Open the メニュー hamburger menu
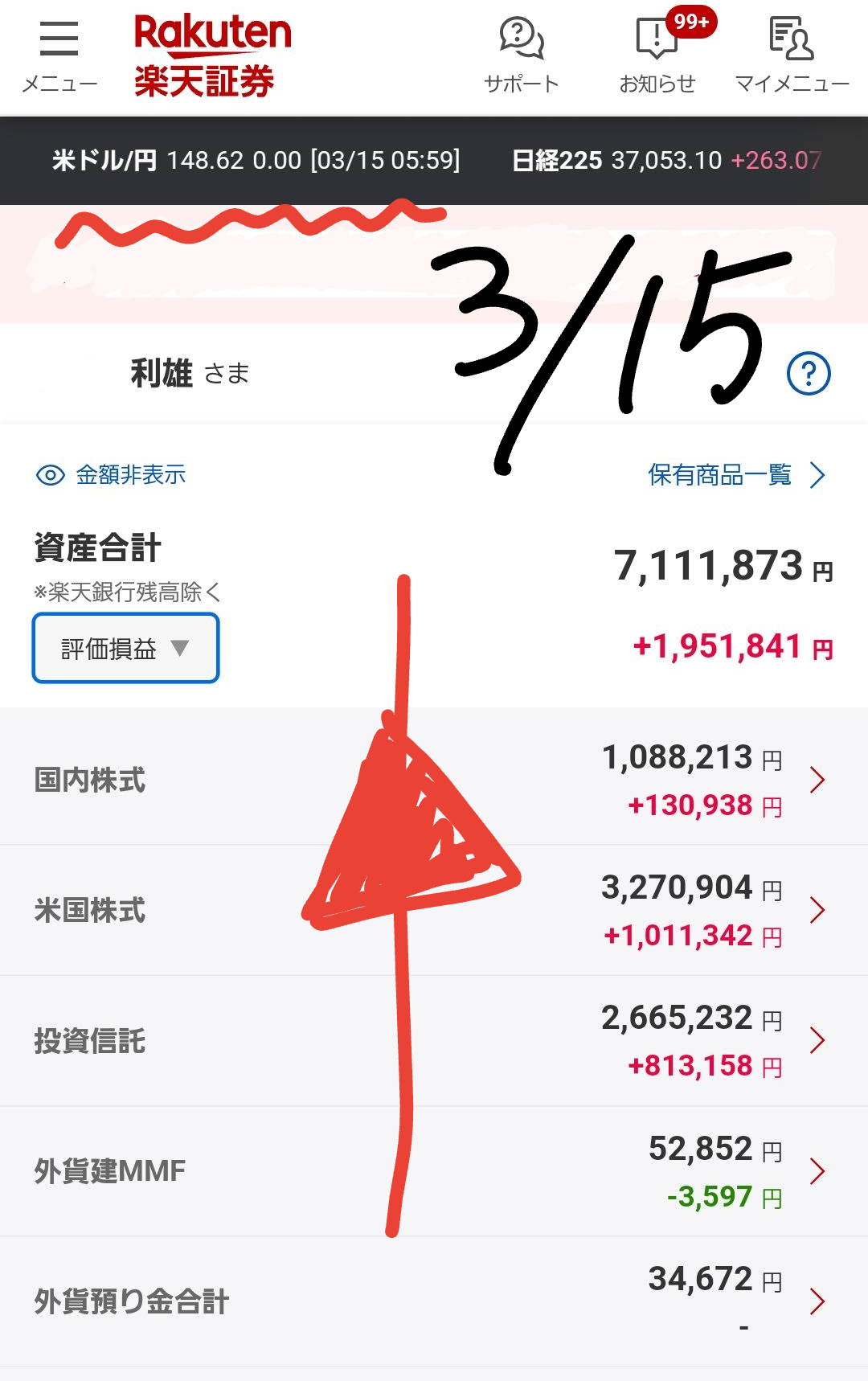This screenshot has height=1381, width=868. pyautogui.click(x=59, y=55)
